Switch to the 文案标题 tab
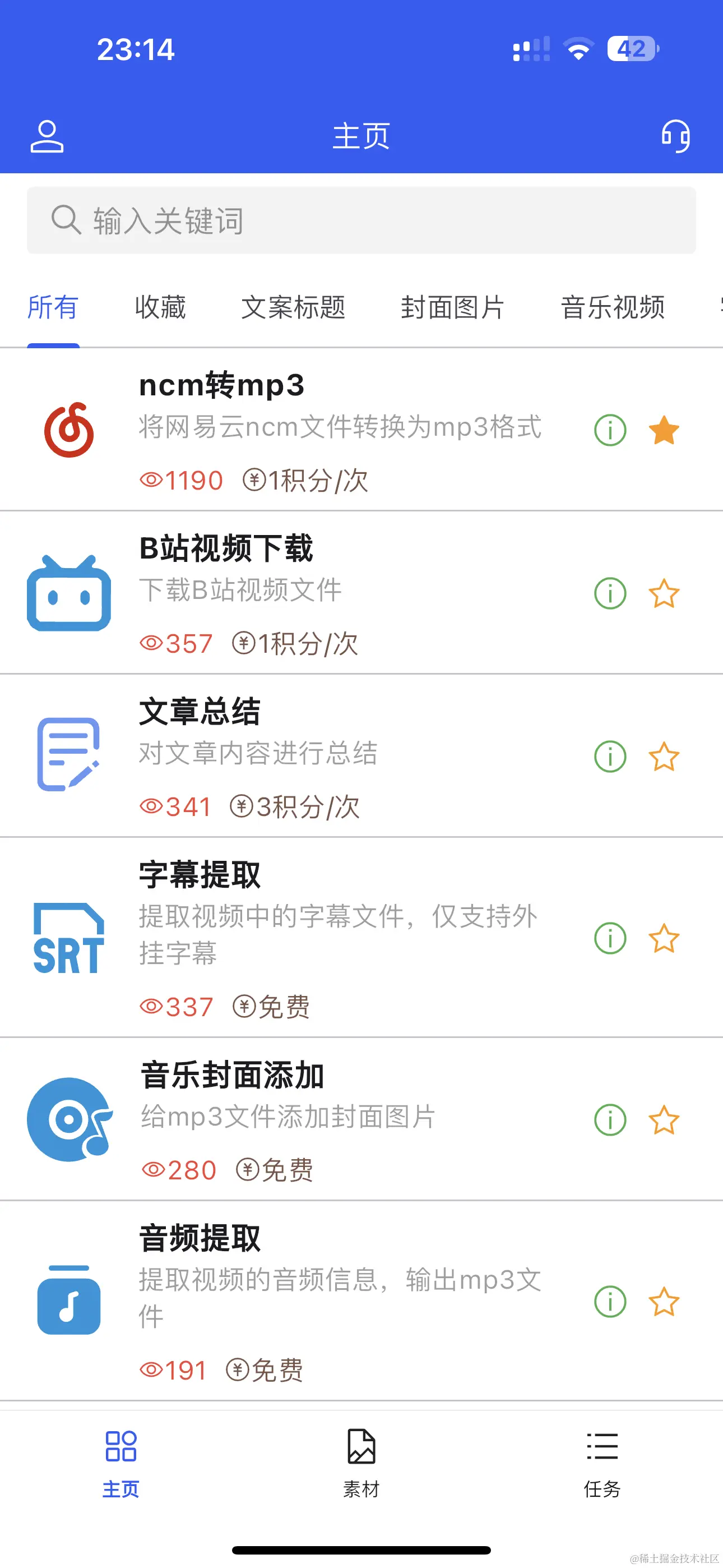Viewport: 723px width, 1568px height. point(293,307)
